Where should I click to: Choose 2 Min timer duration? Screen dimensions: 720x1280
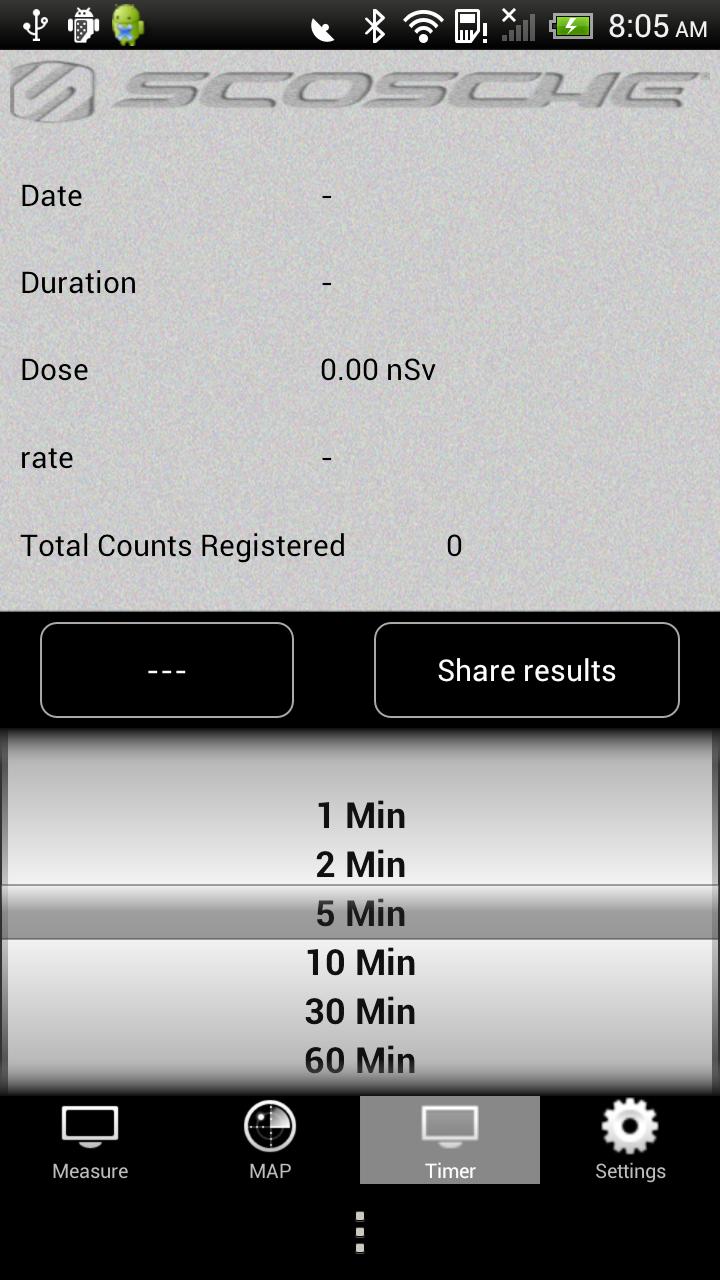pyautogui.click(x=360, y=864)
